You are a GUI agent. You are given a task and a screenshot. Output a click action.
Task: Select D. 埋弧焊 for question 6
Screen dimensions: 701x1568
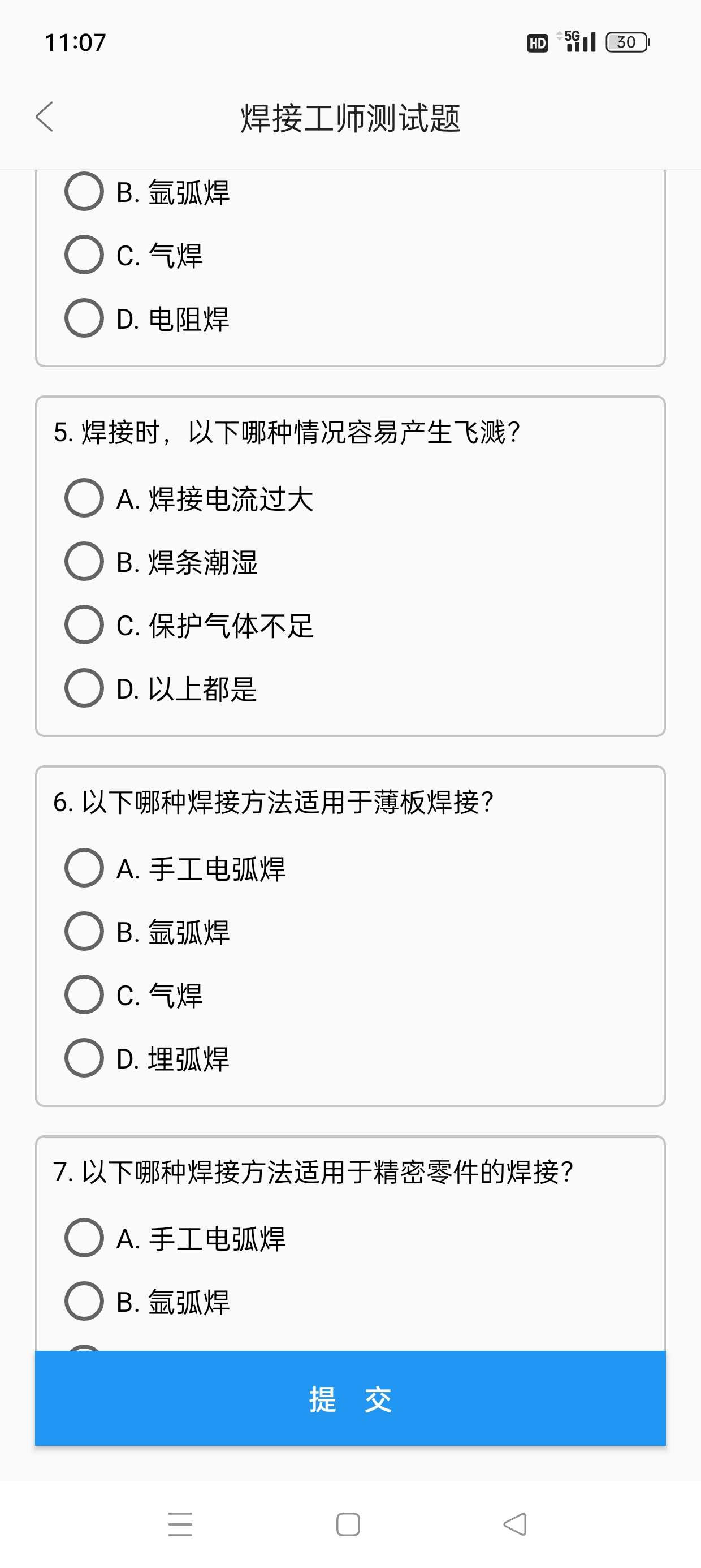tap(84, 1058)
